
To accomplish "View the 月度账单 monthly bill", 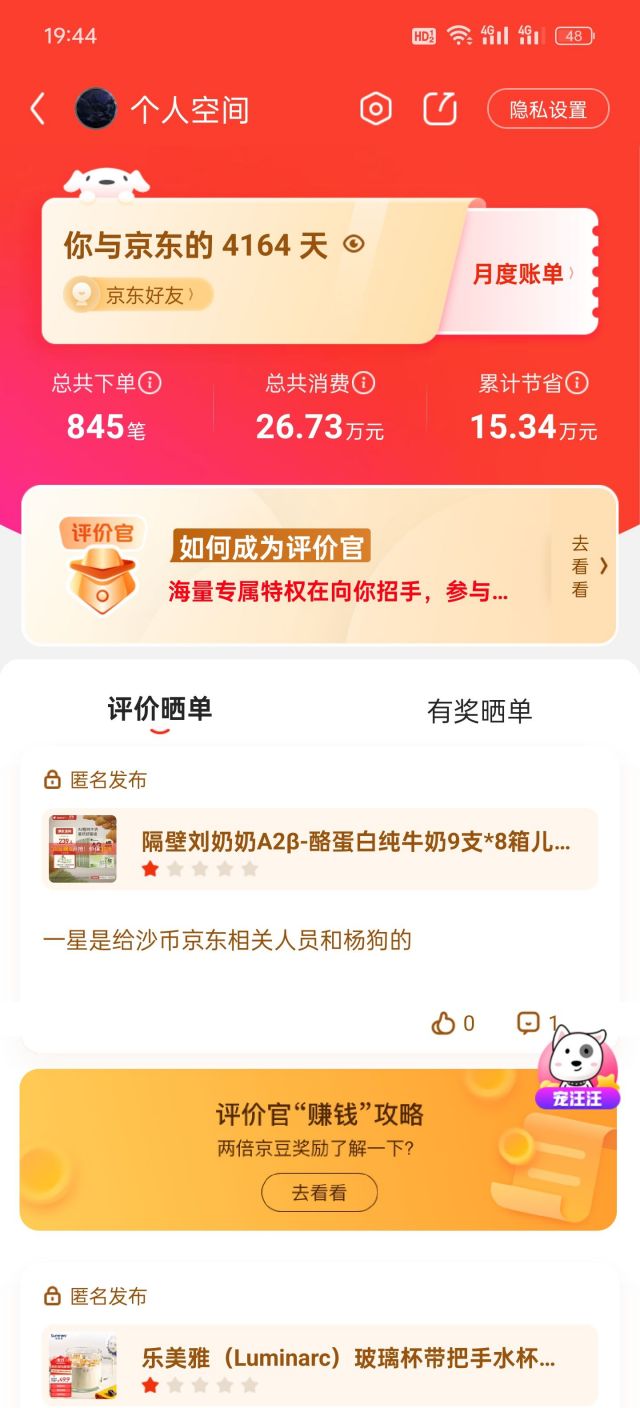I will click(523, 274).
